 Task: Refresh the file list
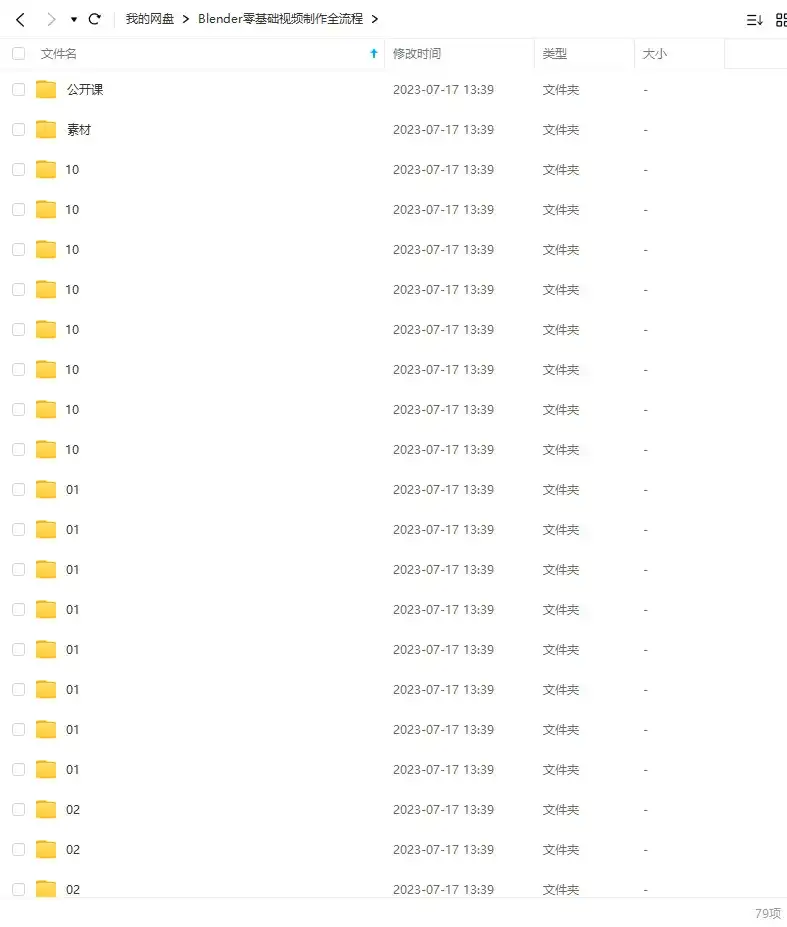click(95, 19)
